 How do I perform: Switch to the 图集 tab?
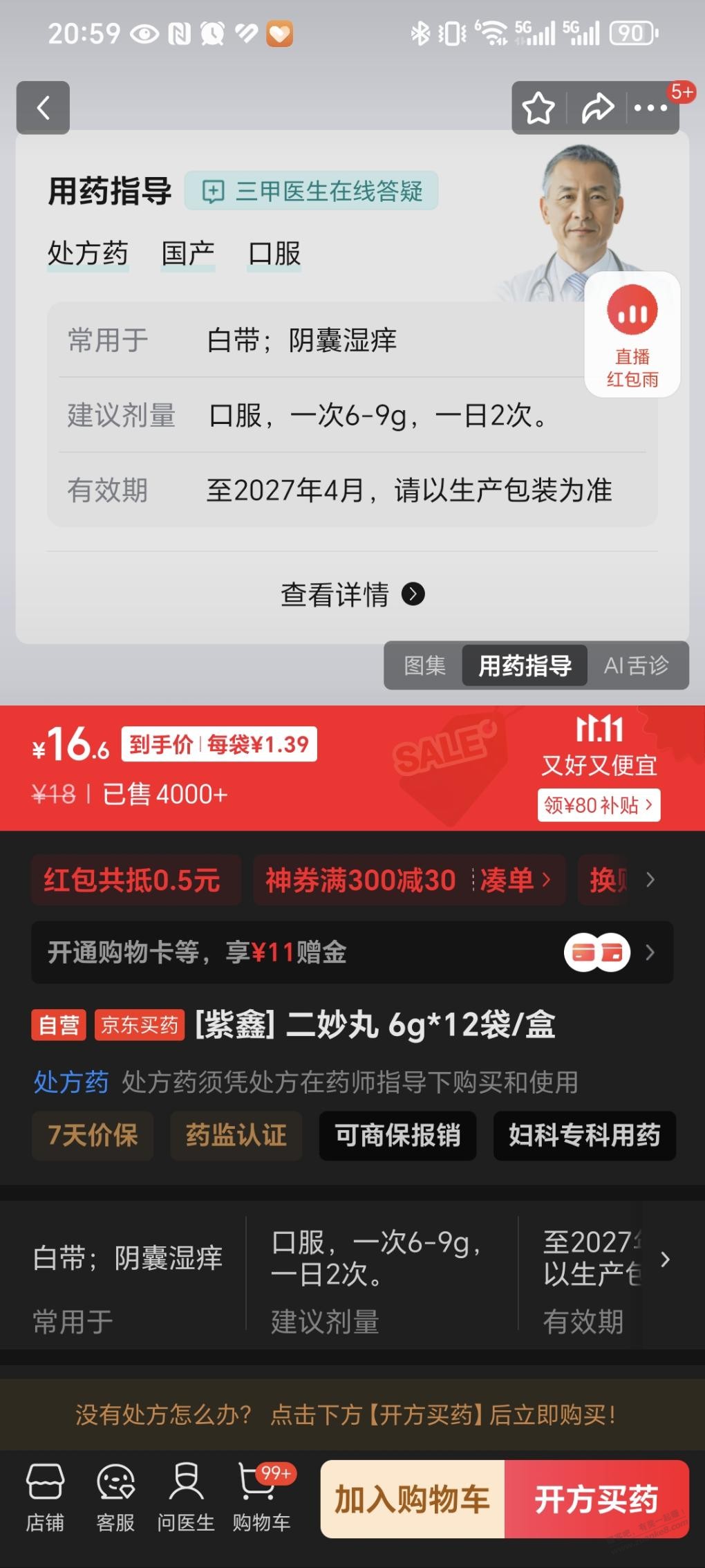(x=424, y=665)
